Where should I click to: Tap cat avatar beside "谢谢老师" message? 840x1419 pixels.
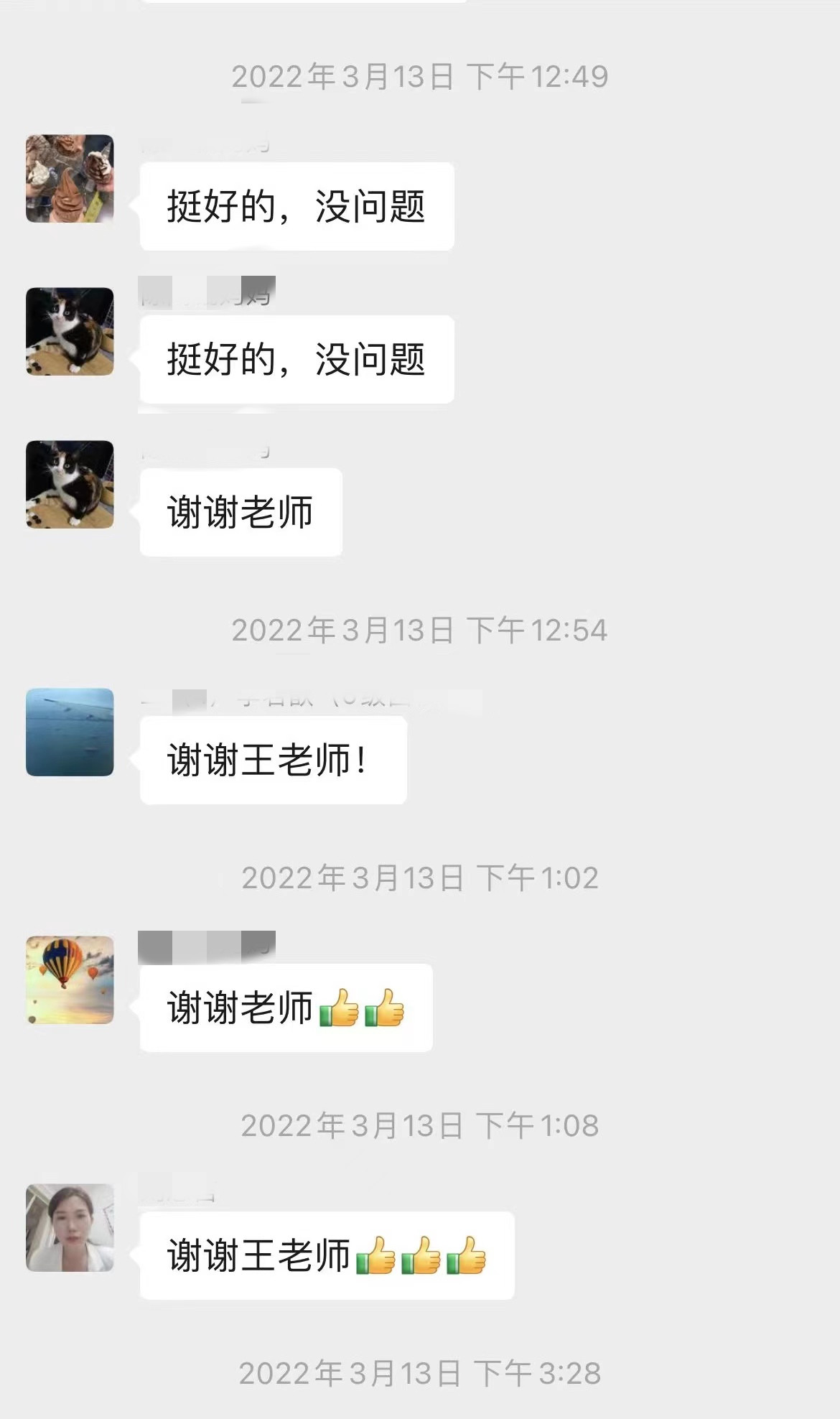tap(70, 485)
